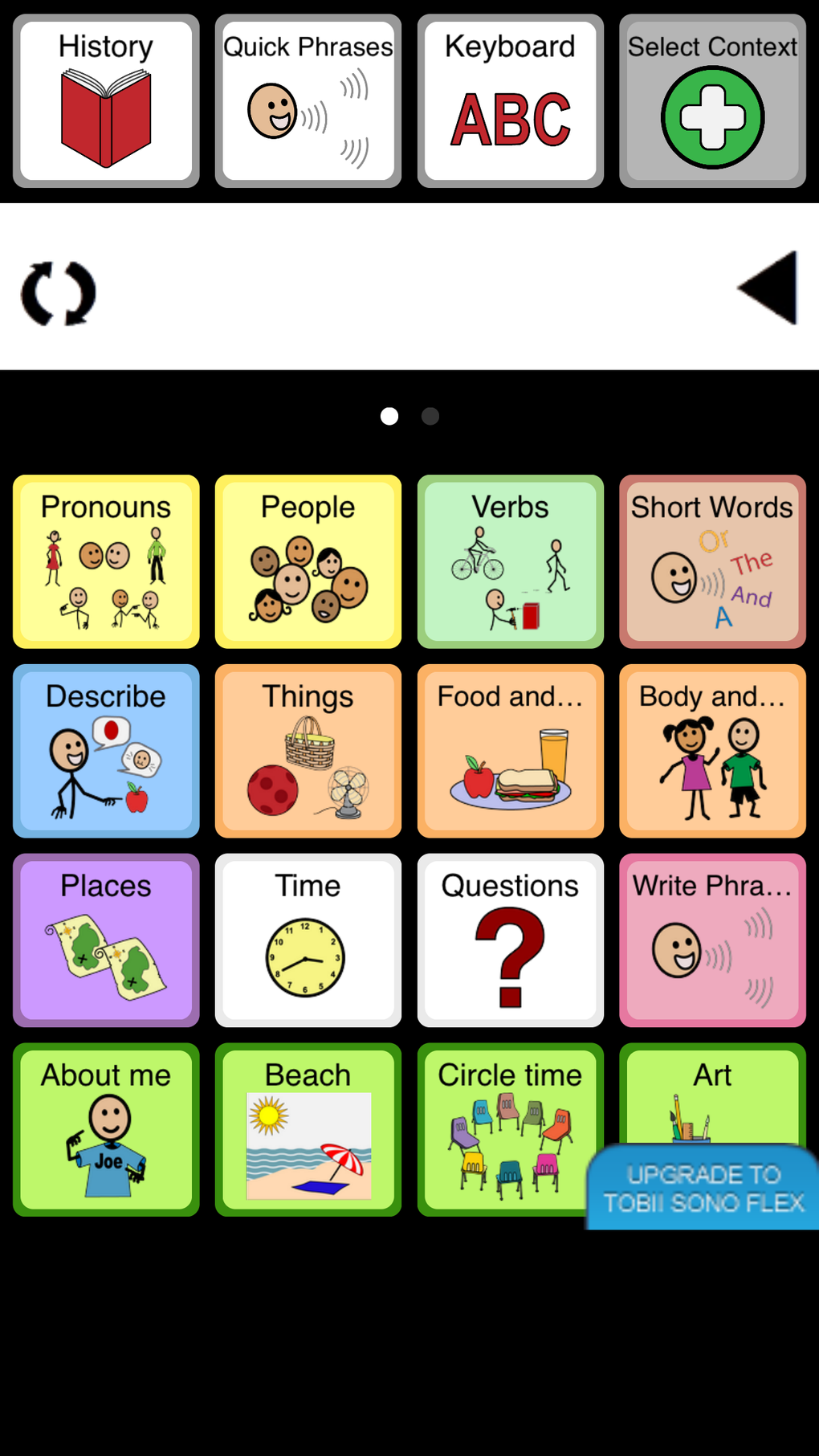Open Short Words category
The width and height of the screenshot is (819, 1456).
[712, 561]
